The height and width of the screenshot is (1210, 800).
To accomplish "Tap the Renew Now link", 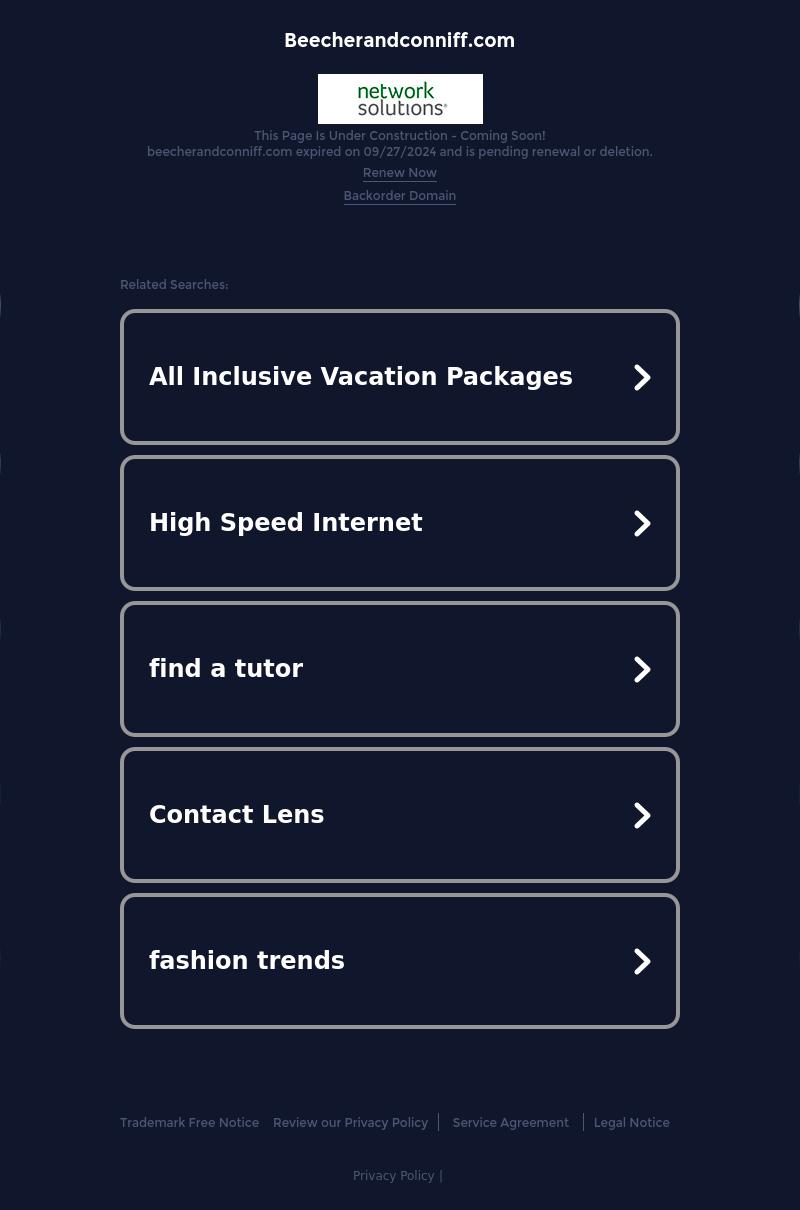I will [x=399, y=173].
